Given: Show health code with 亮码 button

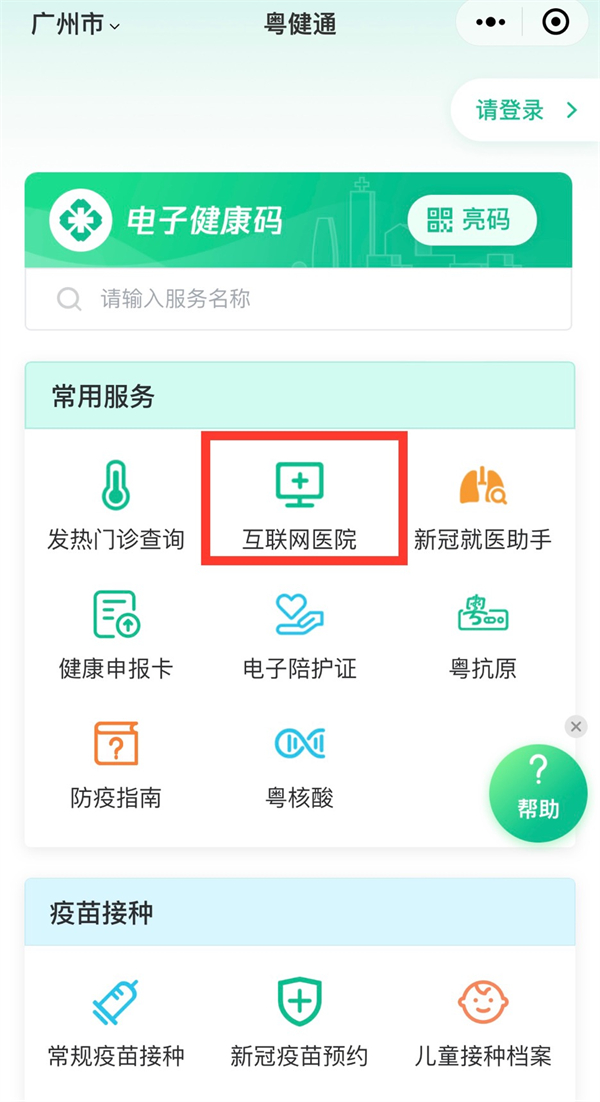Looking at the screenshot, I should tap(471, 220).
